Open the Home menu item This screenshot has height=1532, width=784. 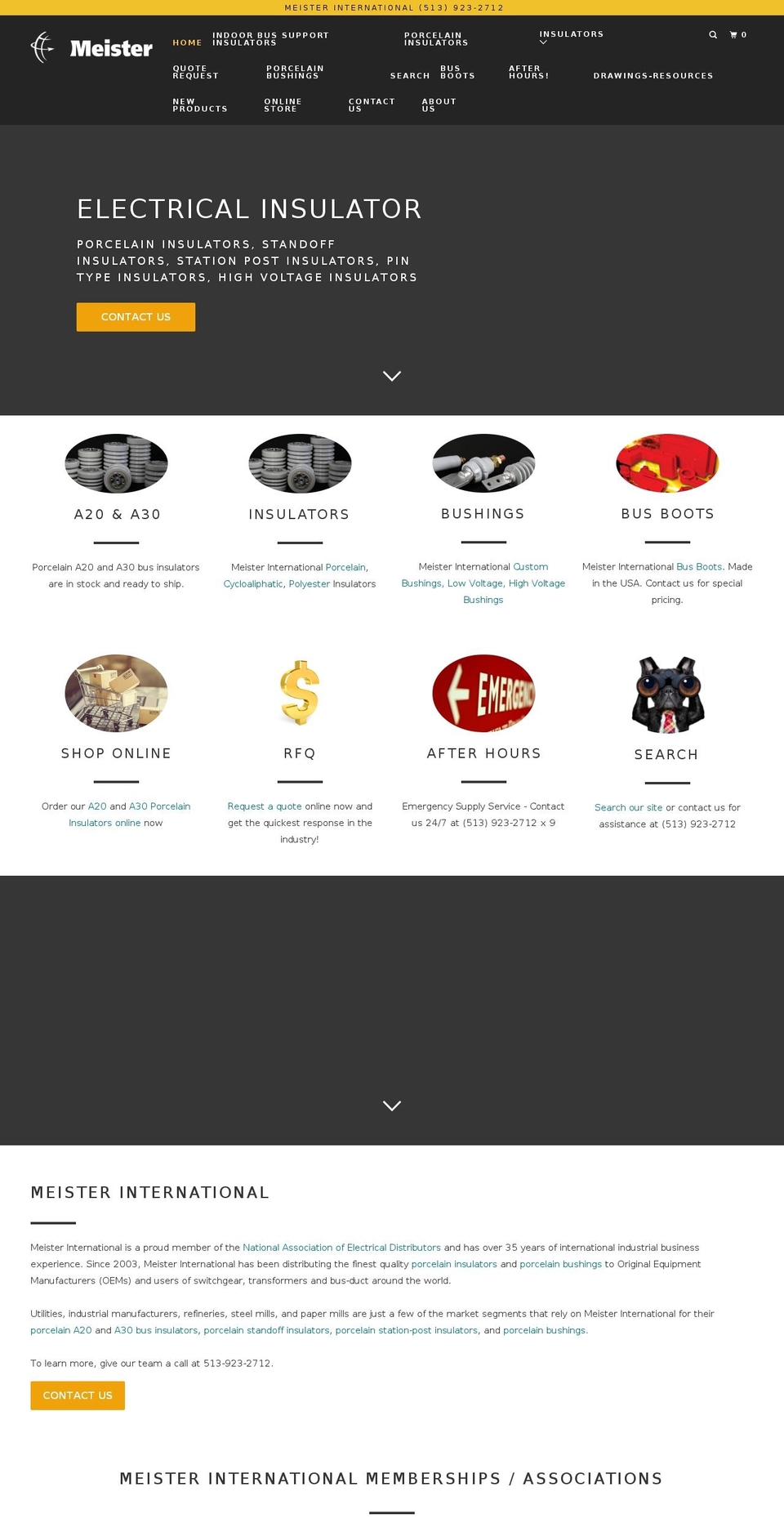click(x=187, y=42)
